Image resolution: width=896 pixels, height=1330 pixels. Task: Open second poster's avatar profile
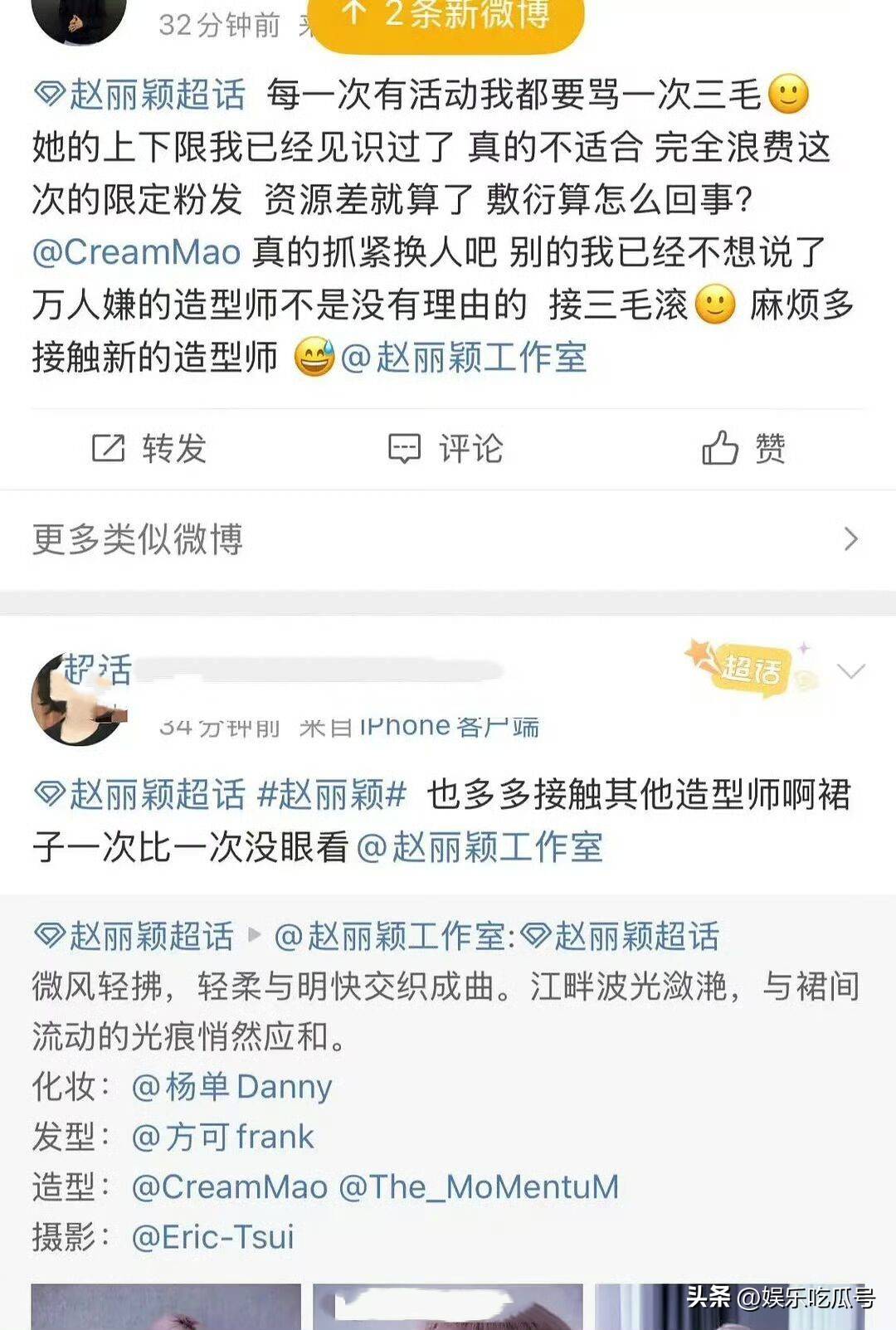pos(79,699)
